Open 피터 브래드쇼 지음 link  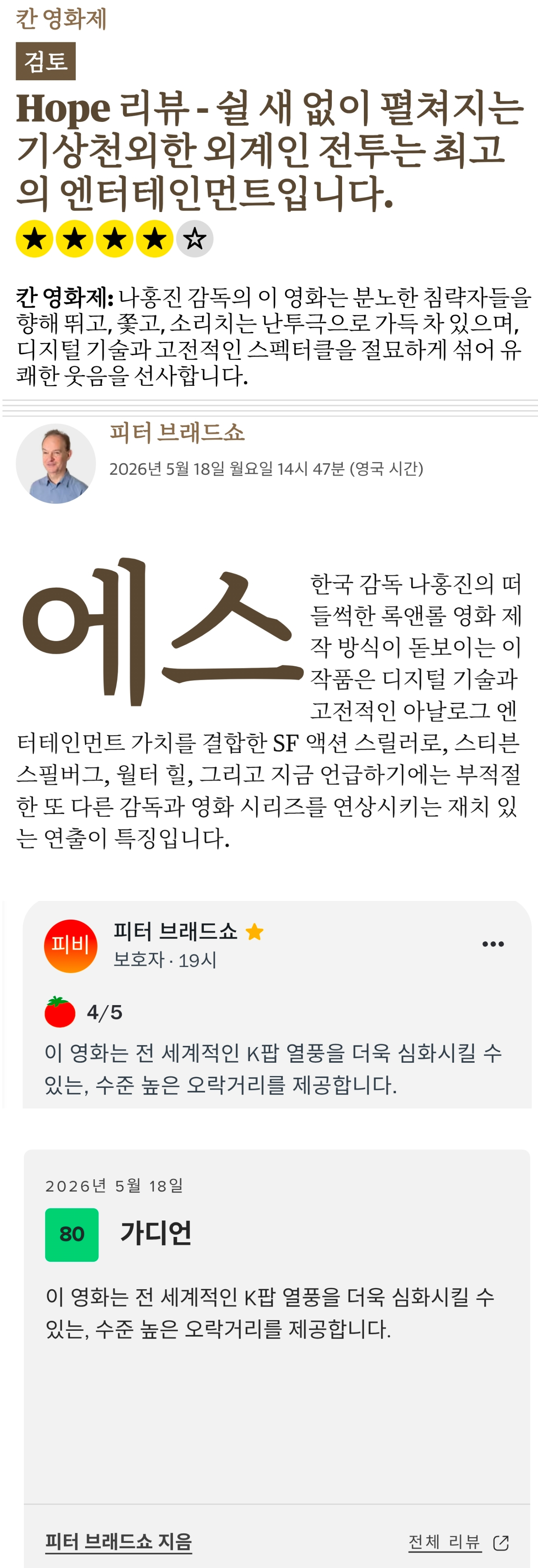click(119, 1542)
